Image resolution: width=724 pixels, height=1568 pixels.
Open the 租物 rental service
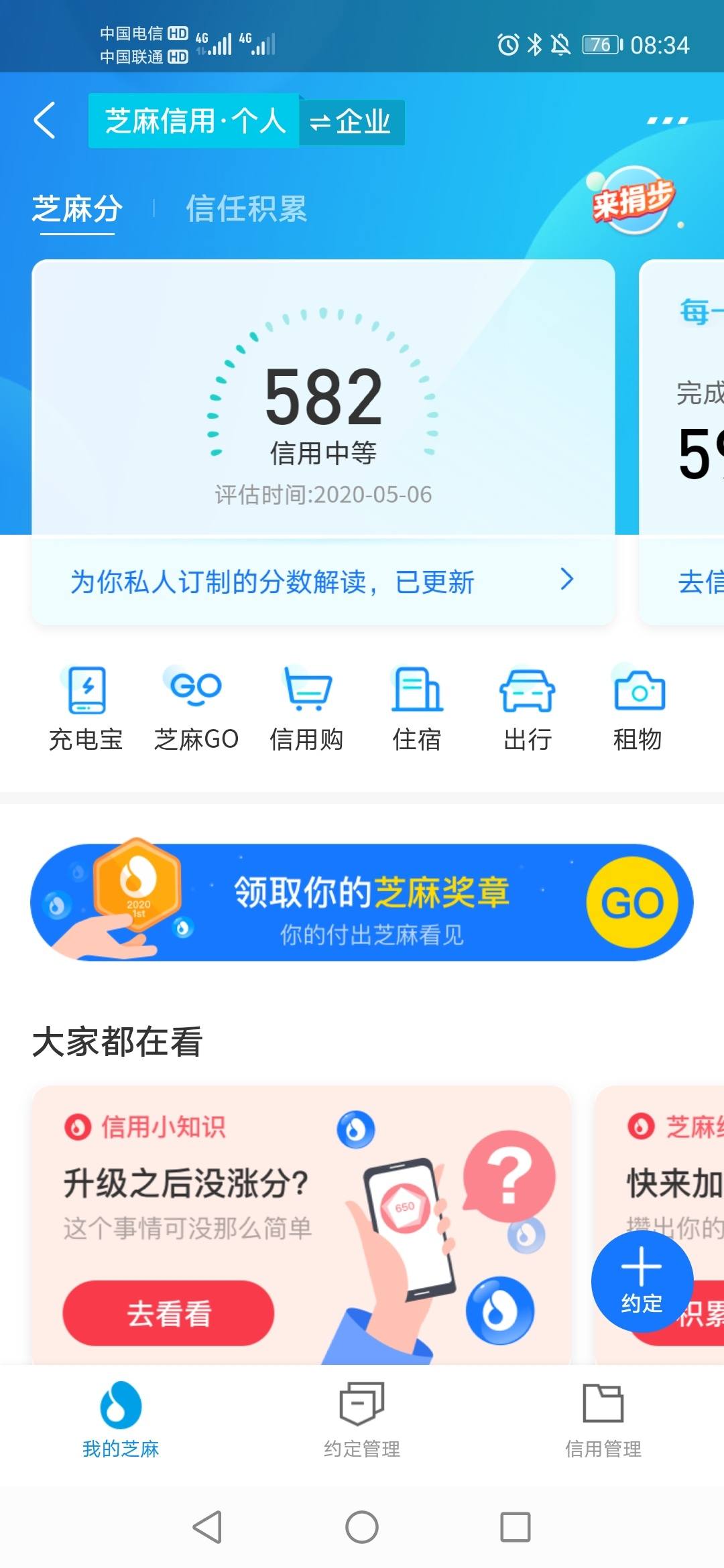pyautogui.click(x=638, y=709)
